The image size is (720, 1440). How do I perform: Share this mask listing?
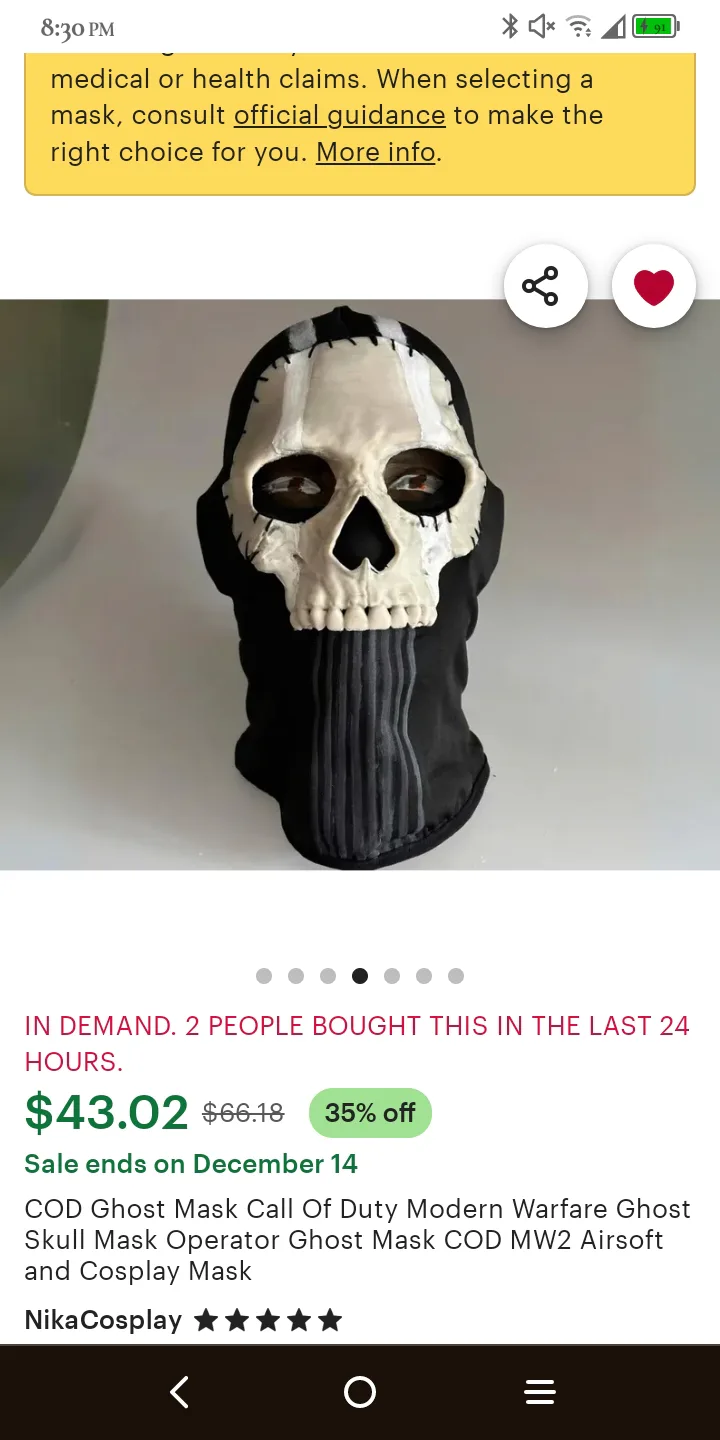coord(545,287)
